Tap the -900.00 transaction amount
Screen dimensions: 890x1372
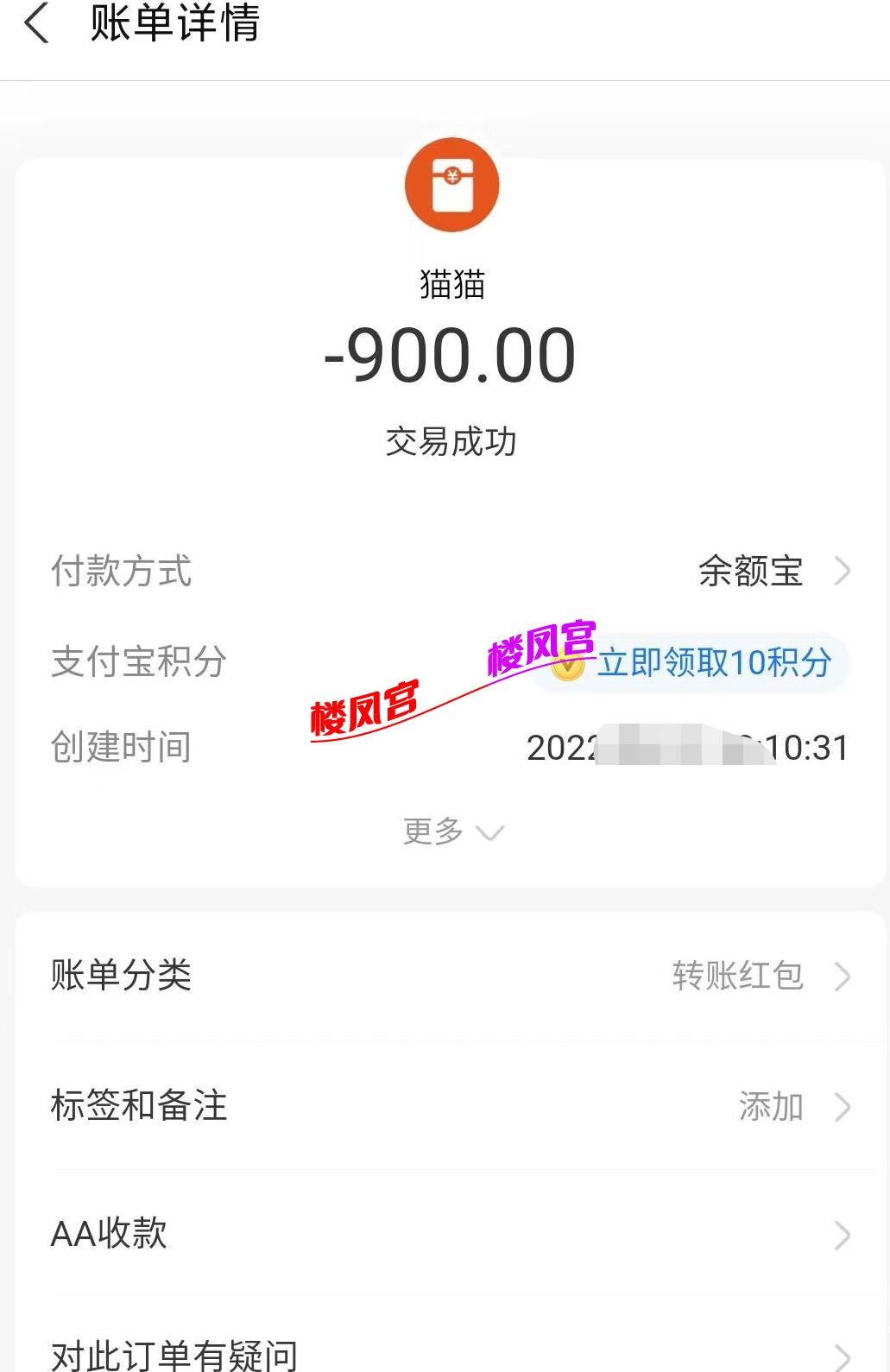[452, 356]
